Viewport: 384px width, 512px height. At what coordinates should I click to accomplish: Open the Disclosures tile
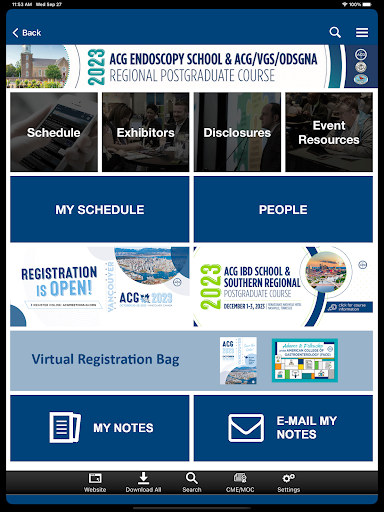click(237, 132)
